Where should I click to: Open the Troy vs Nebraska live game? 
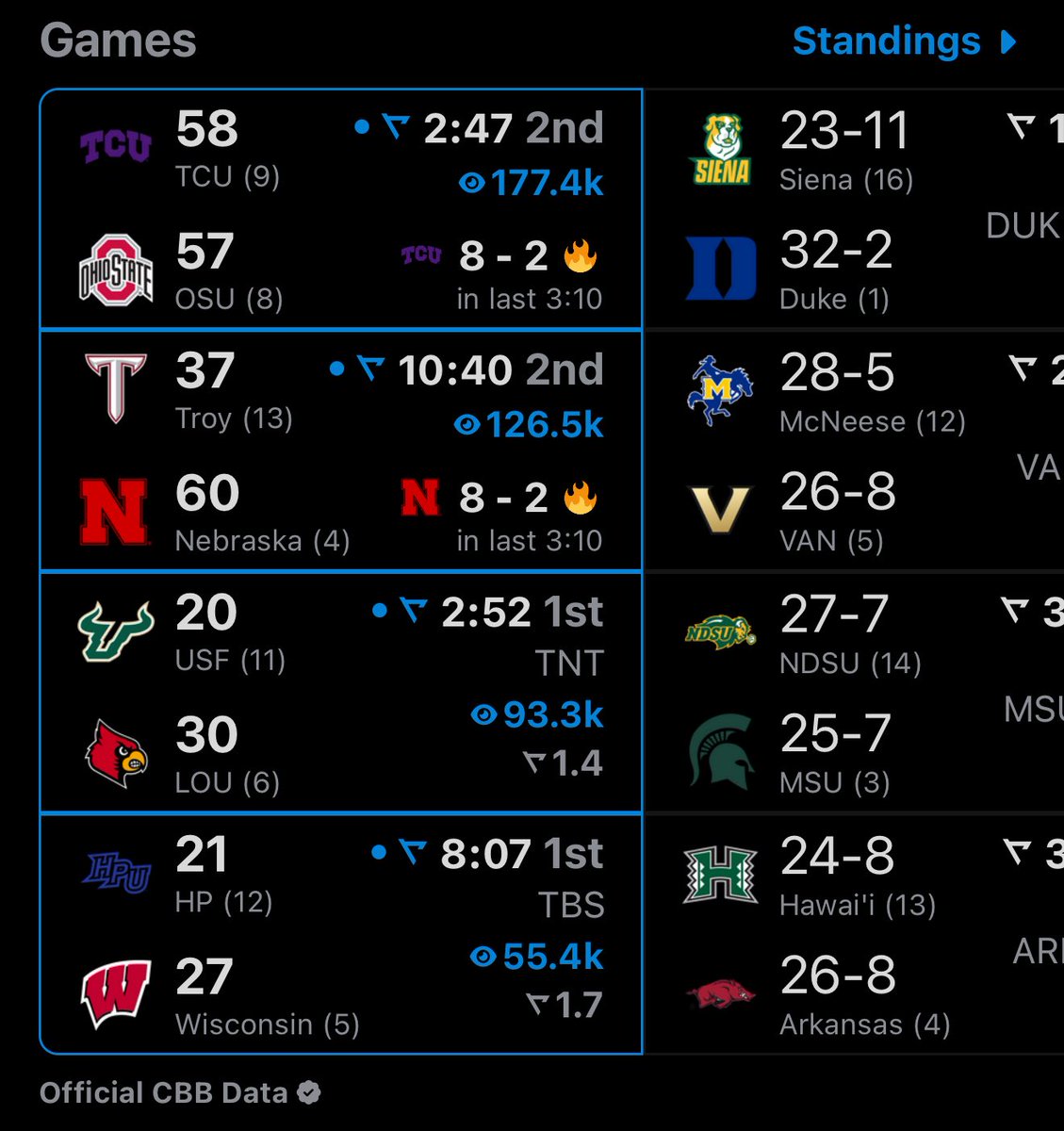click(340, 451)
